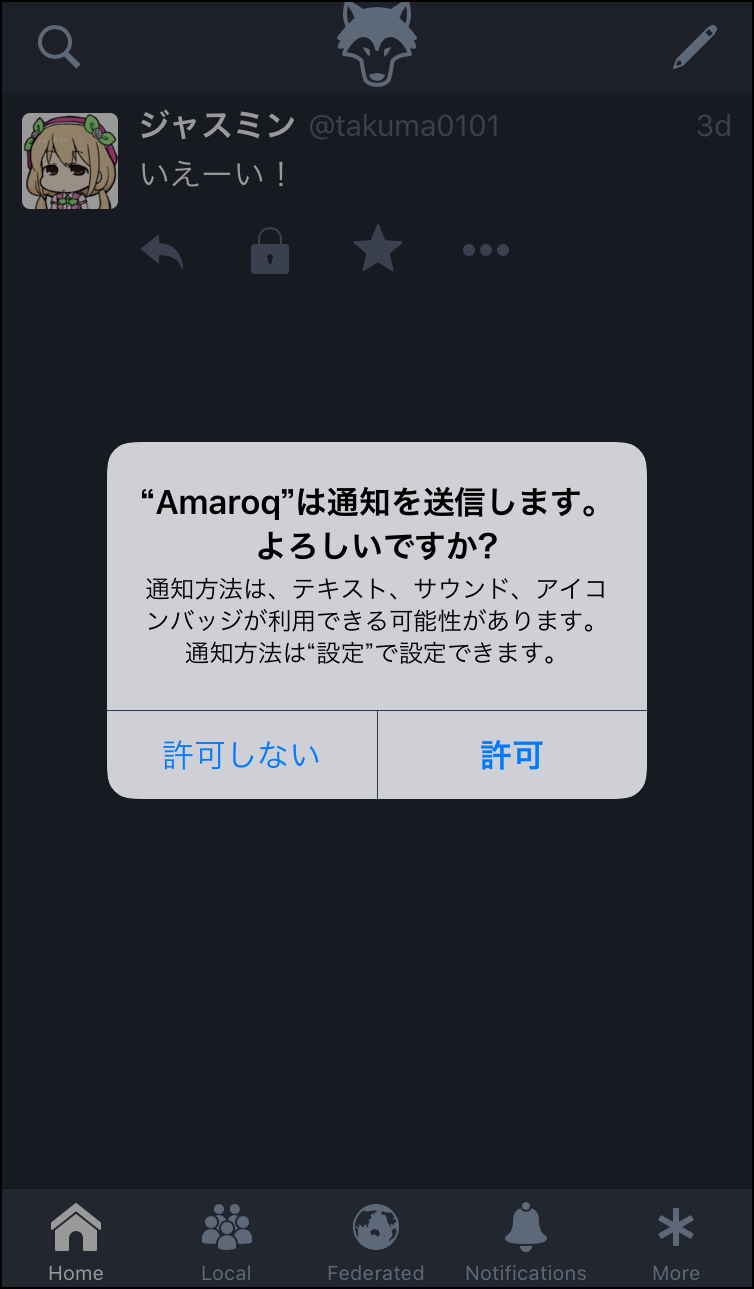Viewport: 754px width, 1289px height.
Task: Switch to the Local timeline tab
Action: [226, 1242]
